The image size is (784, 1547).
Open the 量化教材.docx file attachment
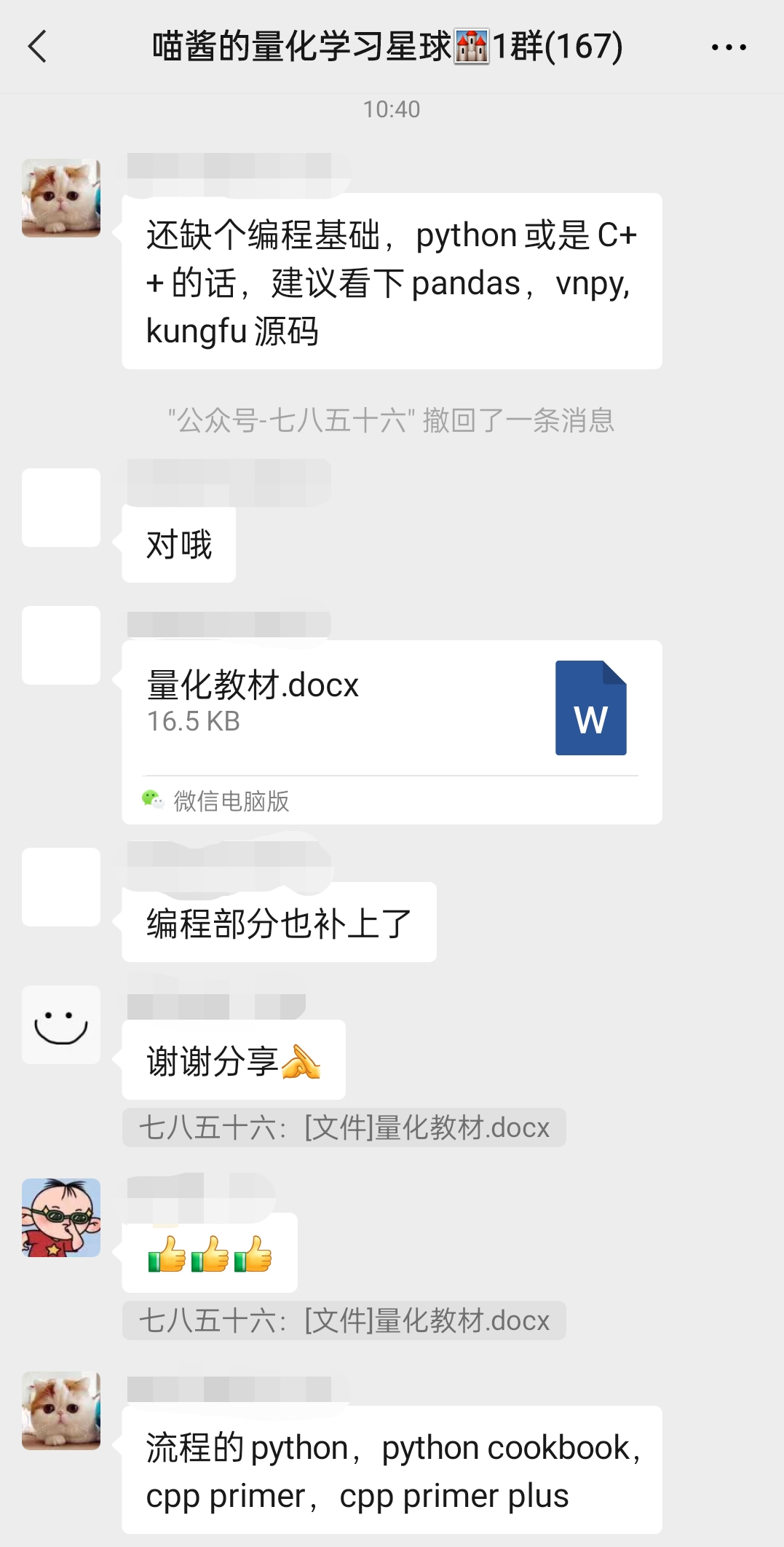(392, 732)
